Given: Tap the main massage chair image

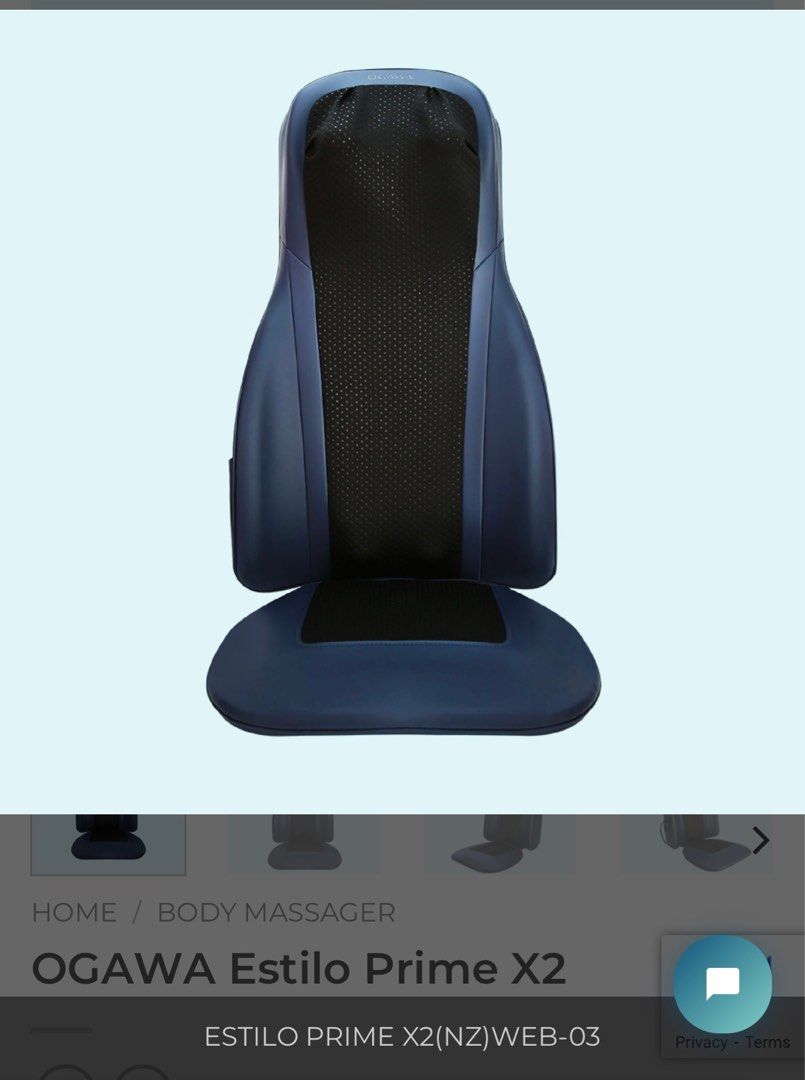Looking at the screenshot, I should point(400,400).
